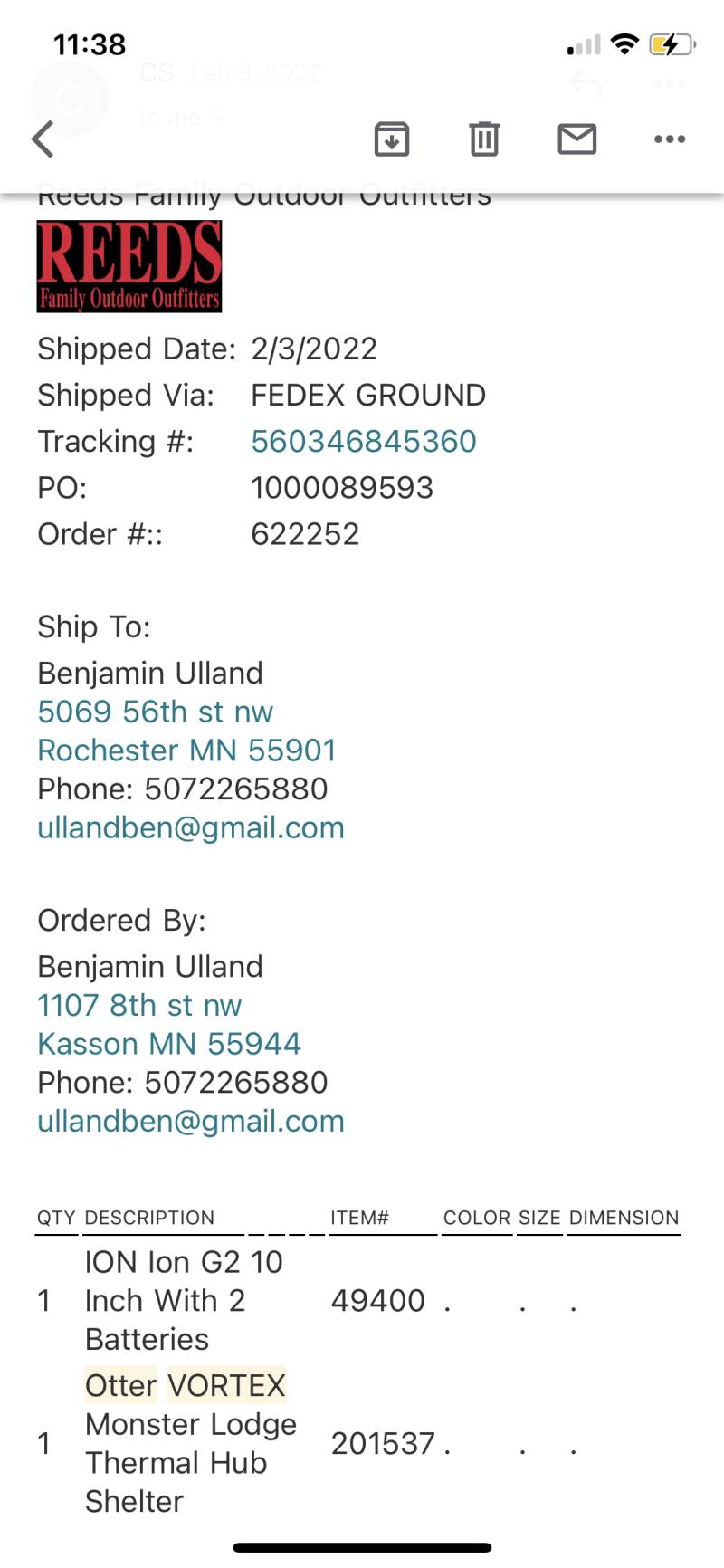The height and width of the screenshot is (1568, 724).
Task: Go back to the inbox
Action: click(x=43, y=139)
